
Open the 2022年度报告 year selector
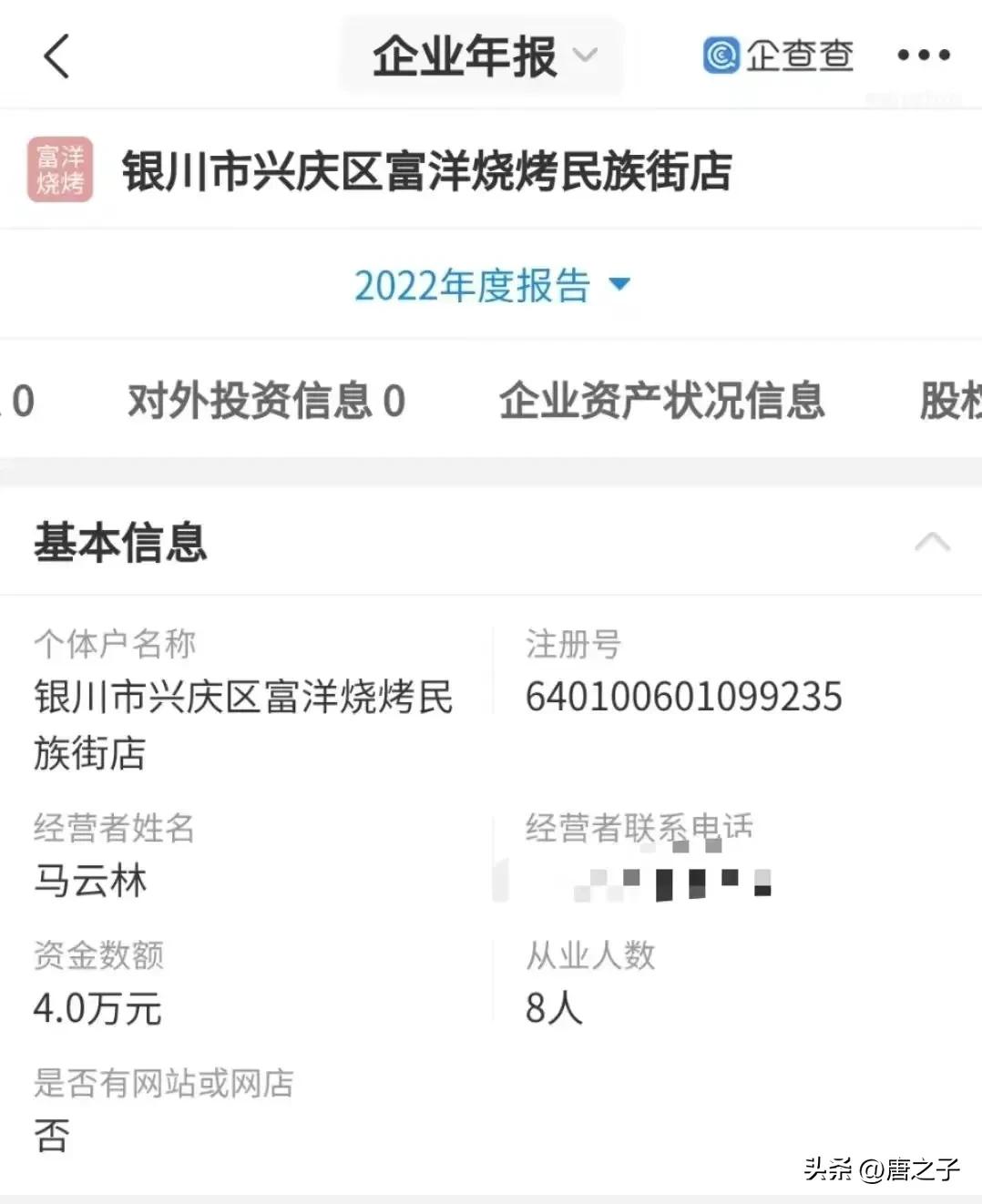click(x=491, y=285)
